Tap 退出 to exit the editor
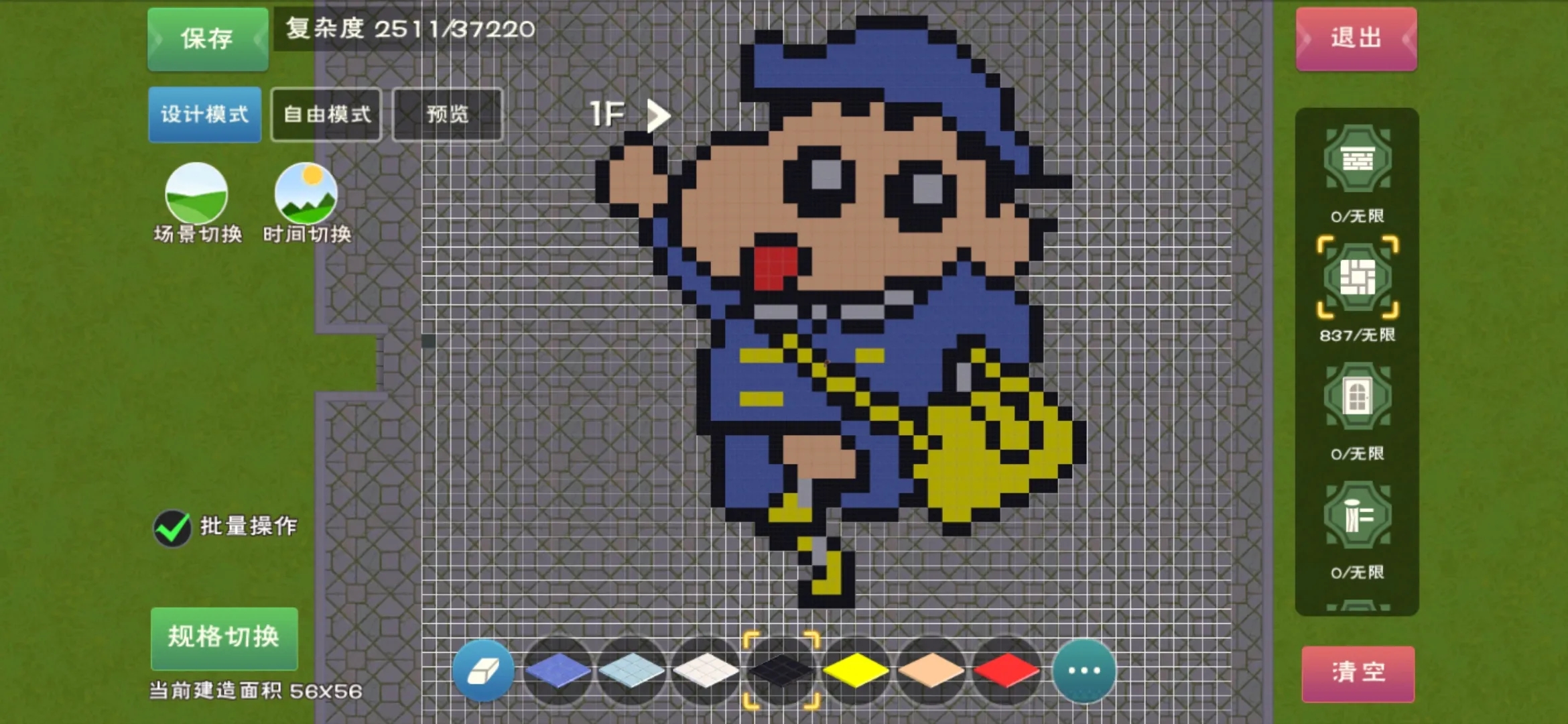The height and width of the screenshot is (724, 1568). pos(1356,38)
